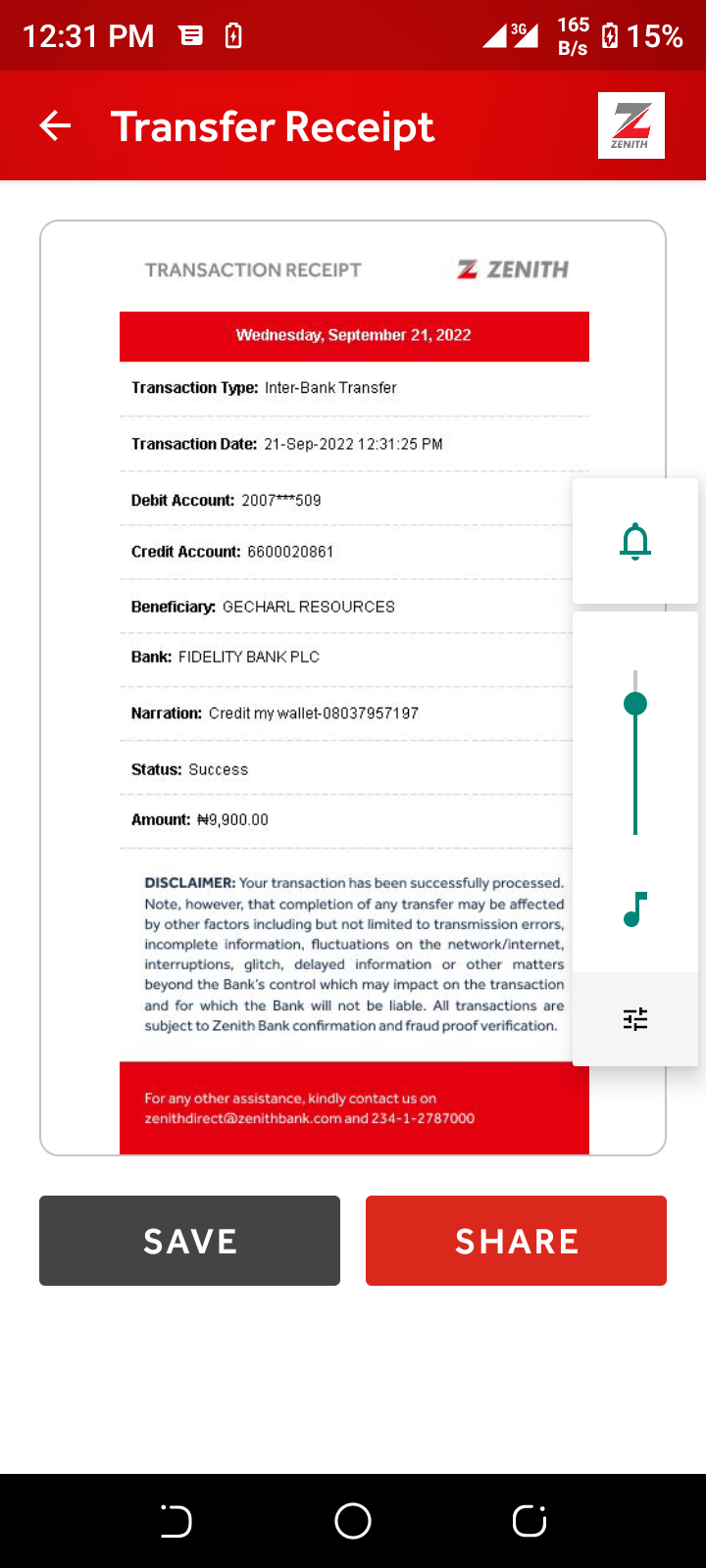The image size is (706, 1568).
Task: Go to the system home screen
Action: (x=353, y=1521)
